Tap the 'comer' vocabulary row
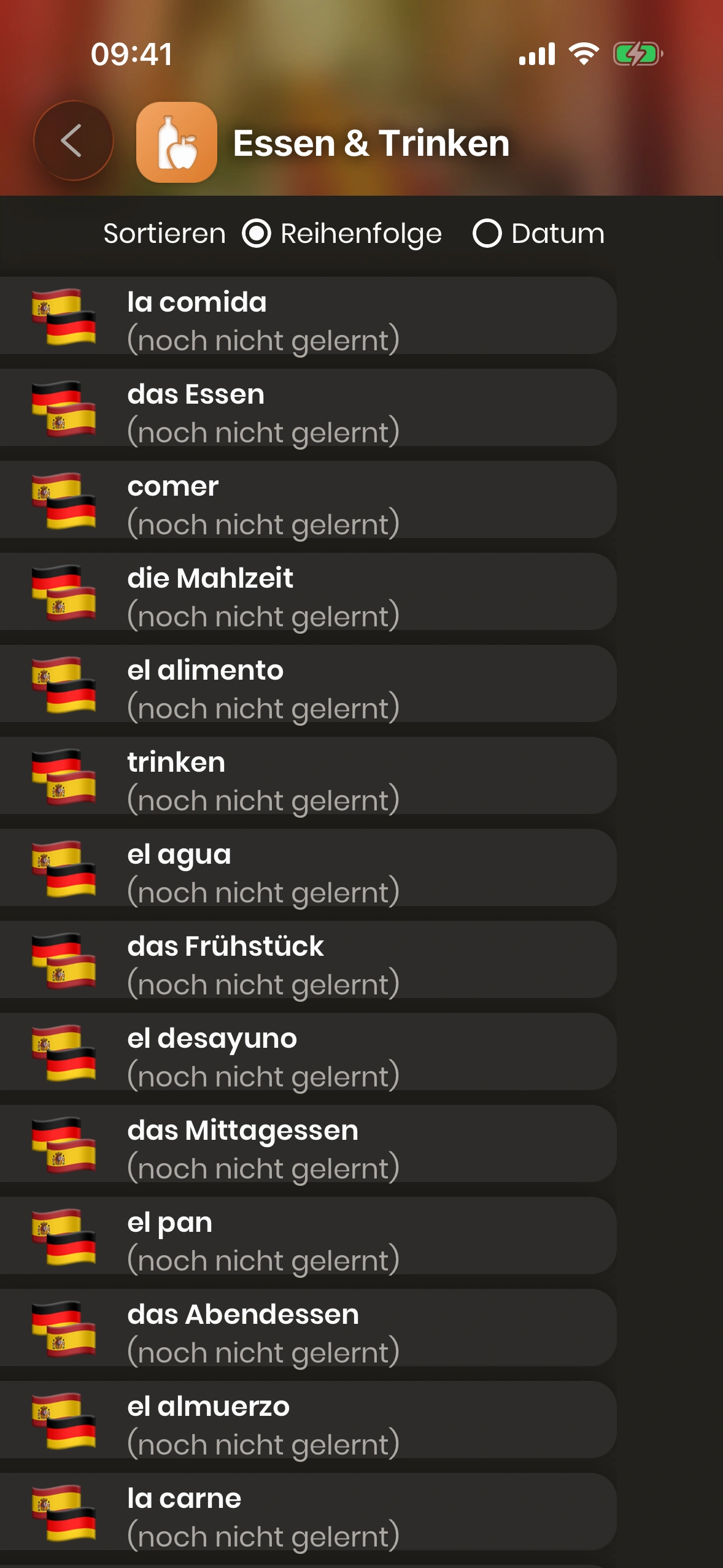The width and height of the screenshot is (723, 1568). (x=307, y=500)
